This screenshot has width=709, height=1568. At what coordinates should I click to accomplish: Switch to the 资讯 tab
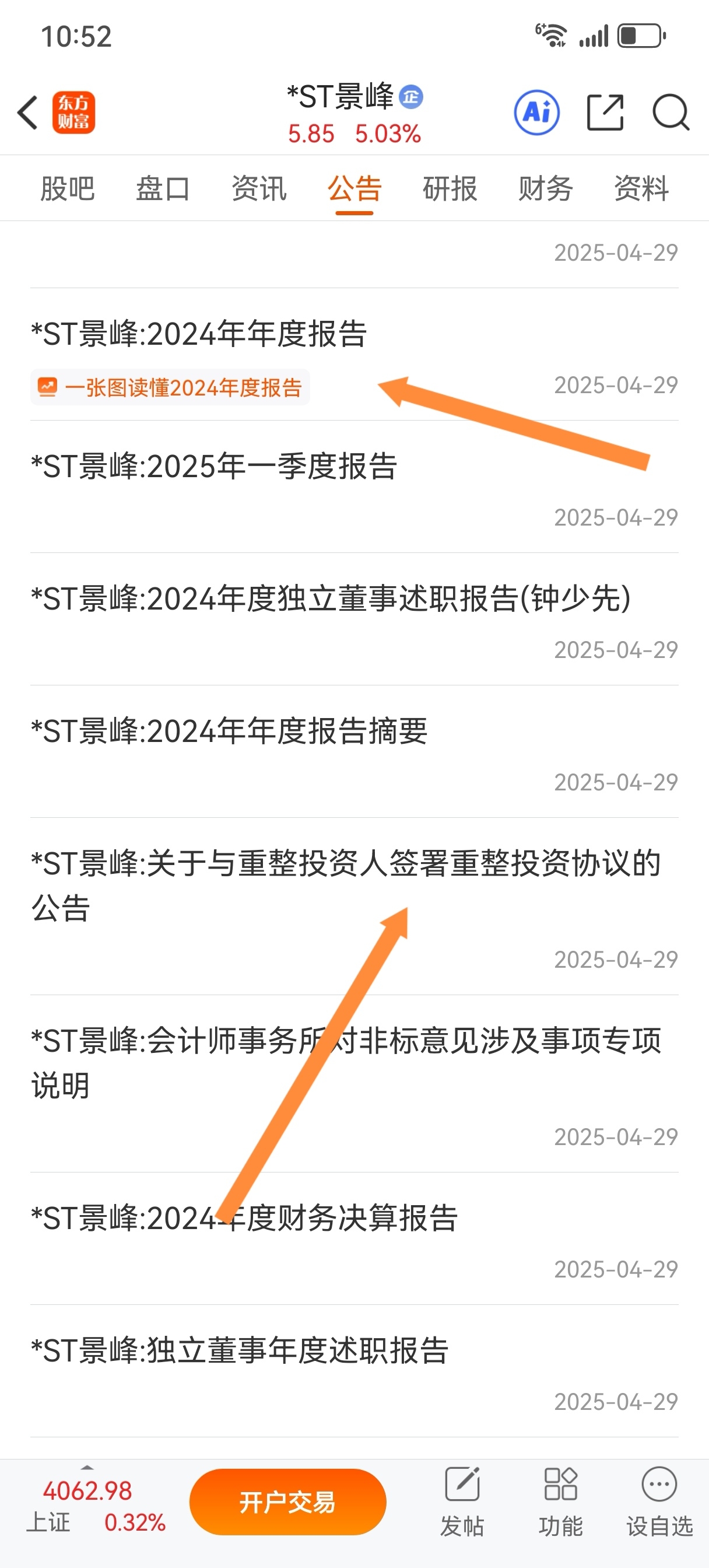pyautogui.click(x=259, y=188)
